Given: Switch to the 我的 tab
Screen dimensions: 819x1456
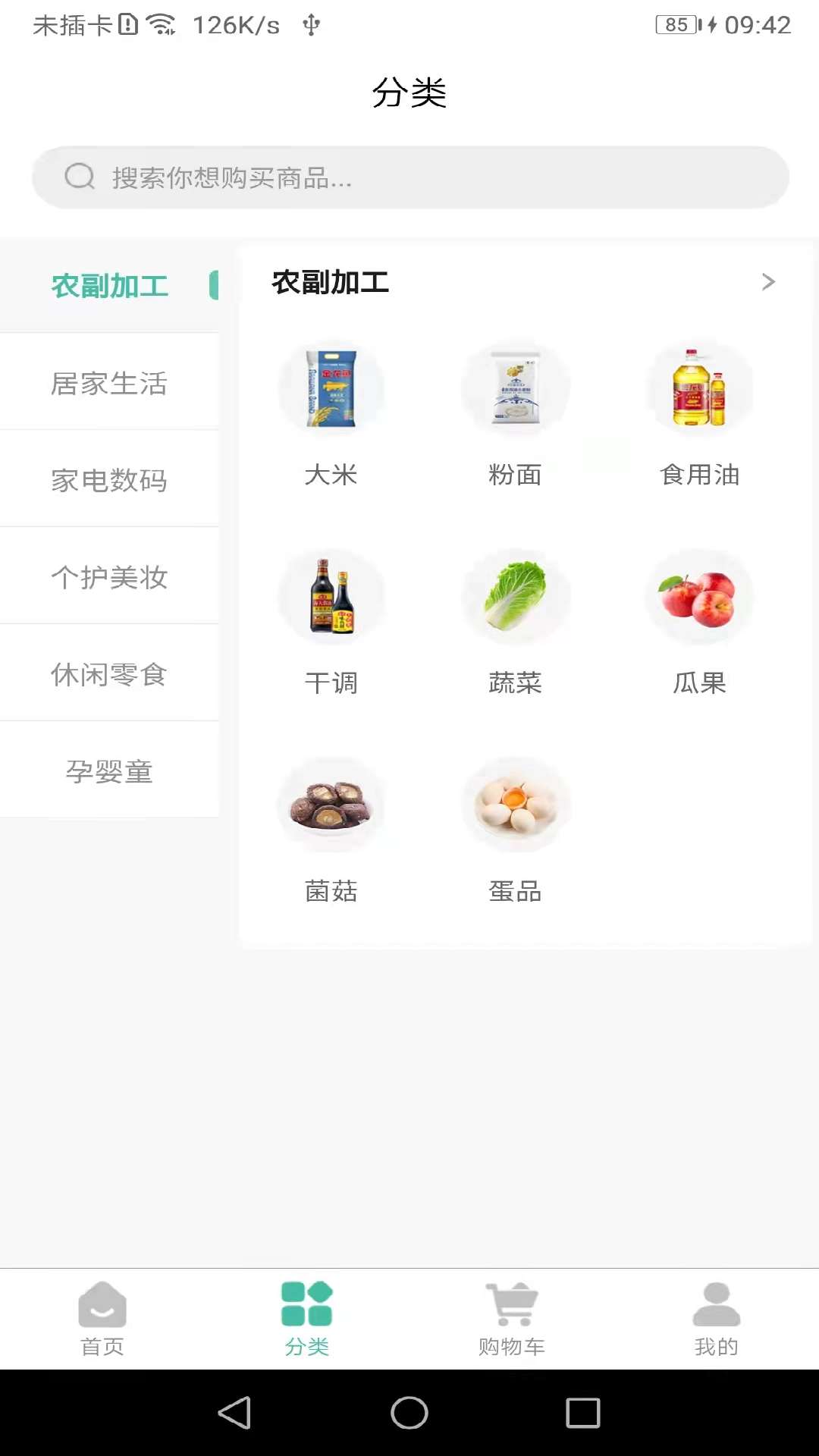Looking at the screenshot, I should coord(716,1318).
